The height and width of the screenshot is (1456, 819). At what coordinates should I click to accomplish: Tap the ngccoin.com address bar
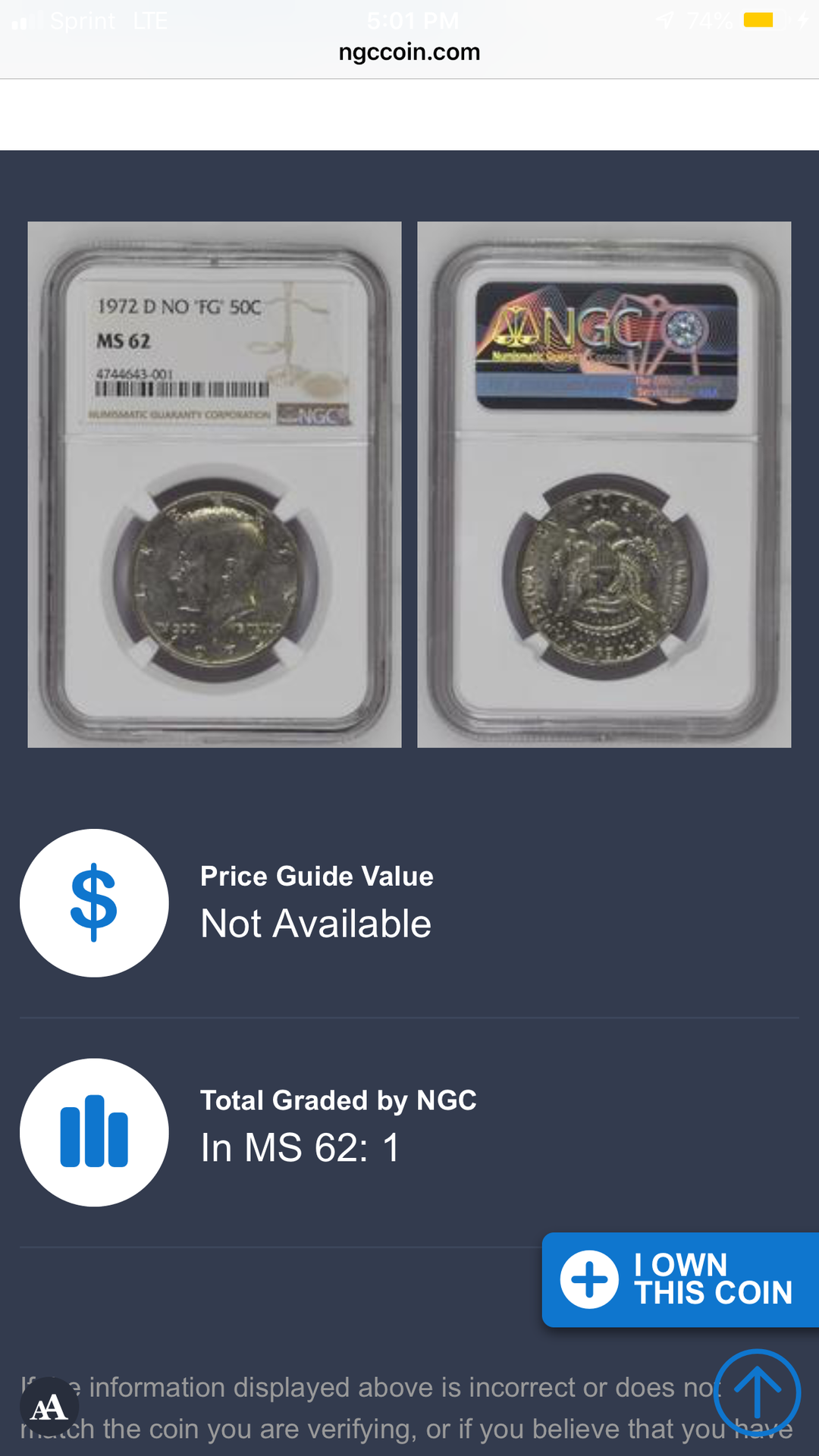coord(409,52)
